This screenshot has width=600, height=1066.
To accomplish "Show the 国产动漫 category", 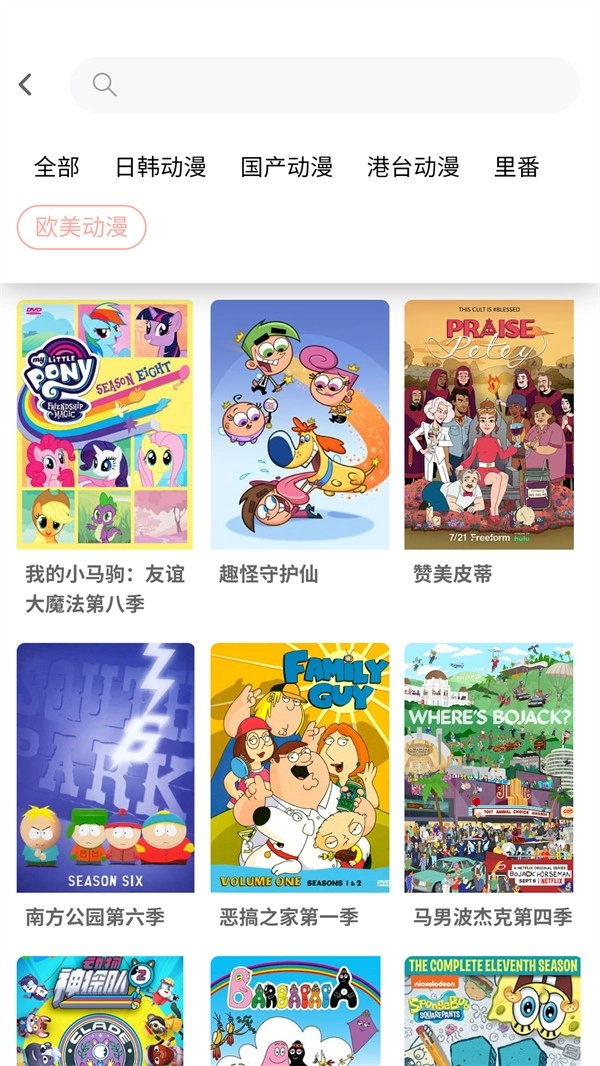I will click(286, 167).
